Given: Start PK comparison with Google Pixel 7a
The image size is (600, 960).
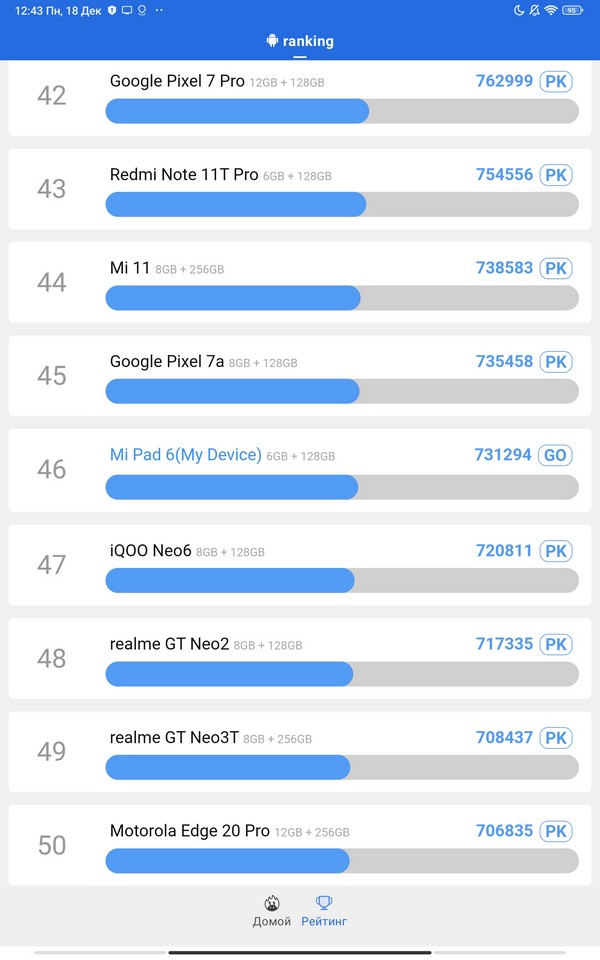Looking at the screenshot, I should [556, 361].
